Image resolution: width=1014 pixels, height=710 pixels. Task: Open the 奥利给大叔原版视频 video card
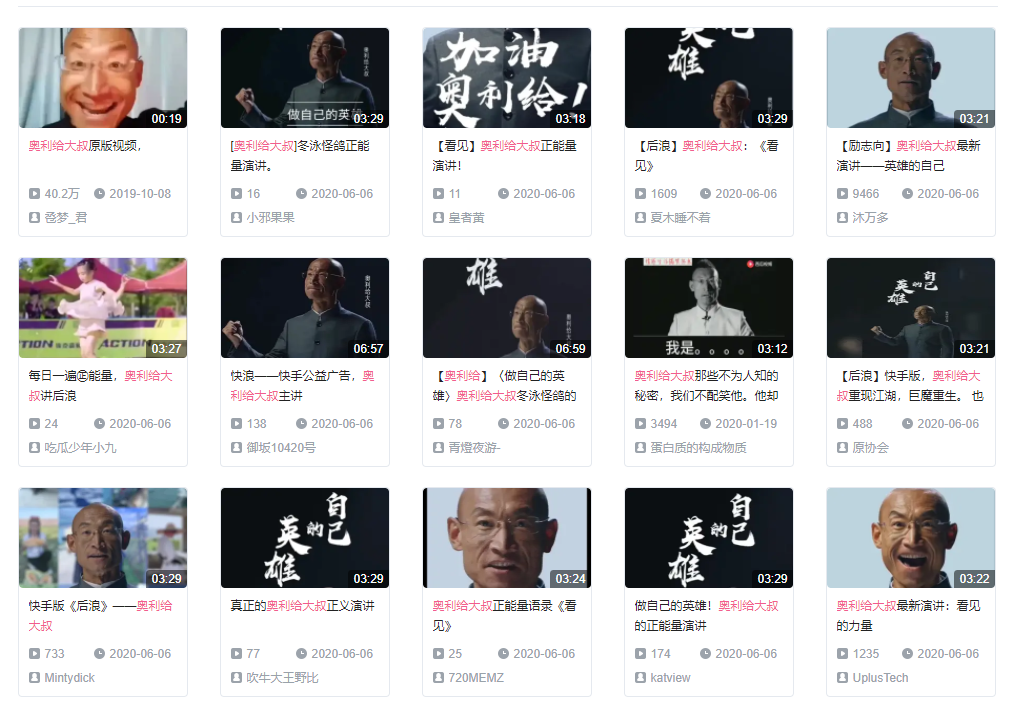tap(103, 78)
